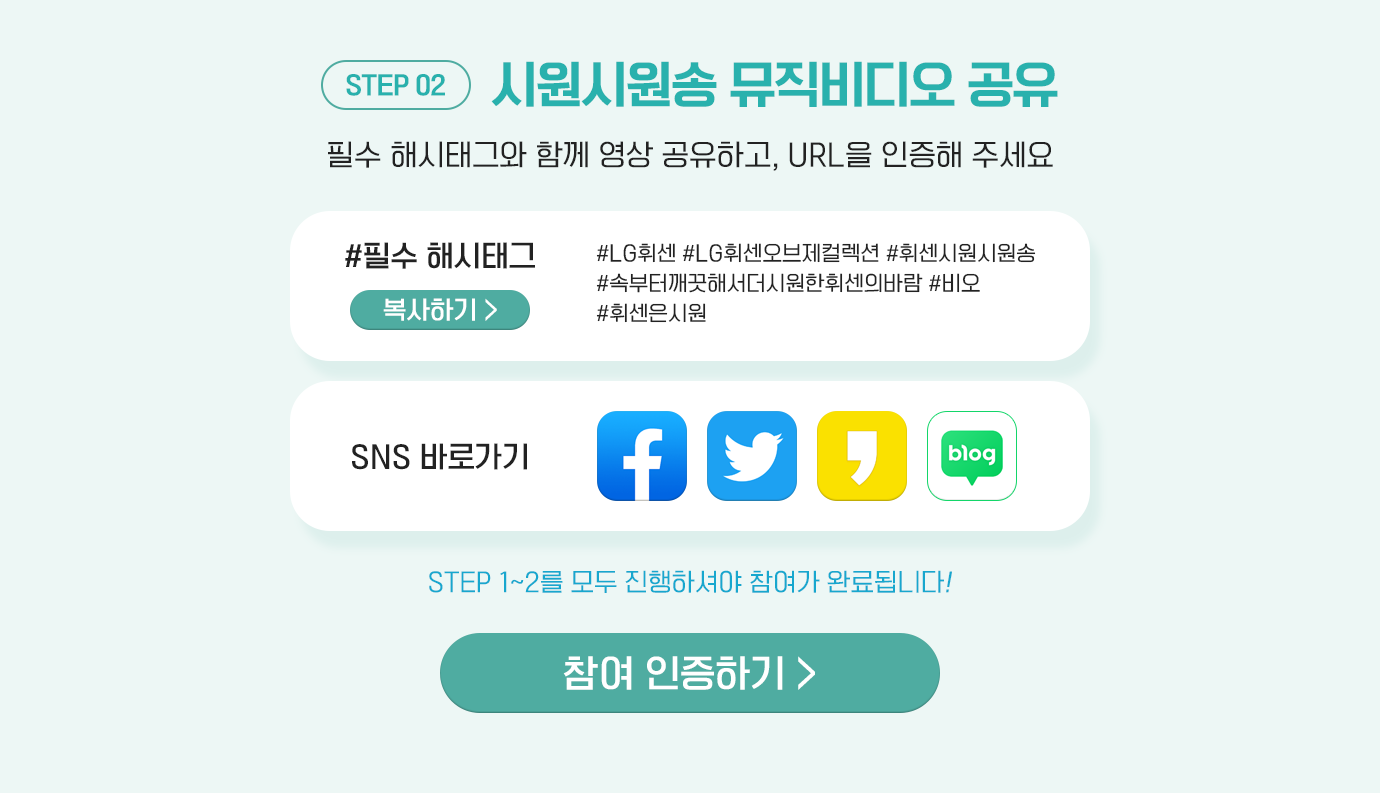Tap the 참여 인증하기 button
1380x793 pixels.
(x=690, y=673)
